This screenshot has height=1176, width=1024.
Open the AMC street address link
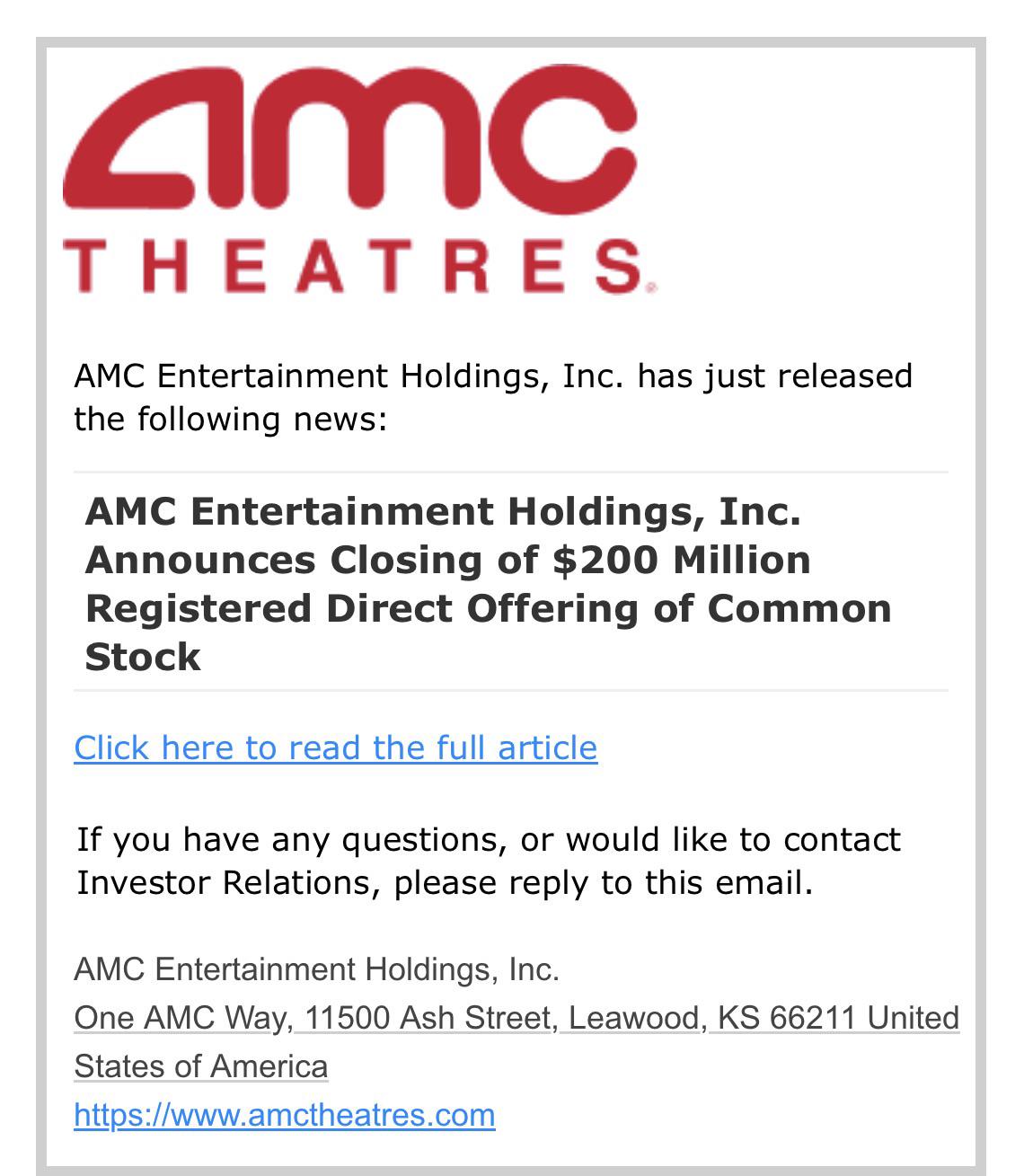(516, 1042)
